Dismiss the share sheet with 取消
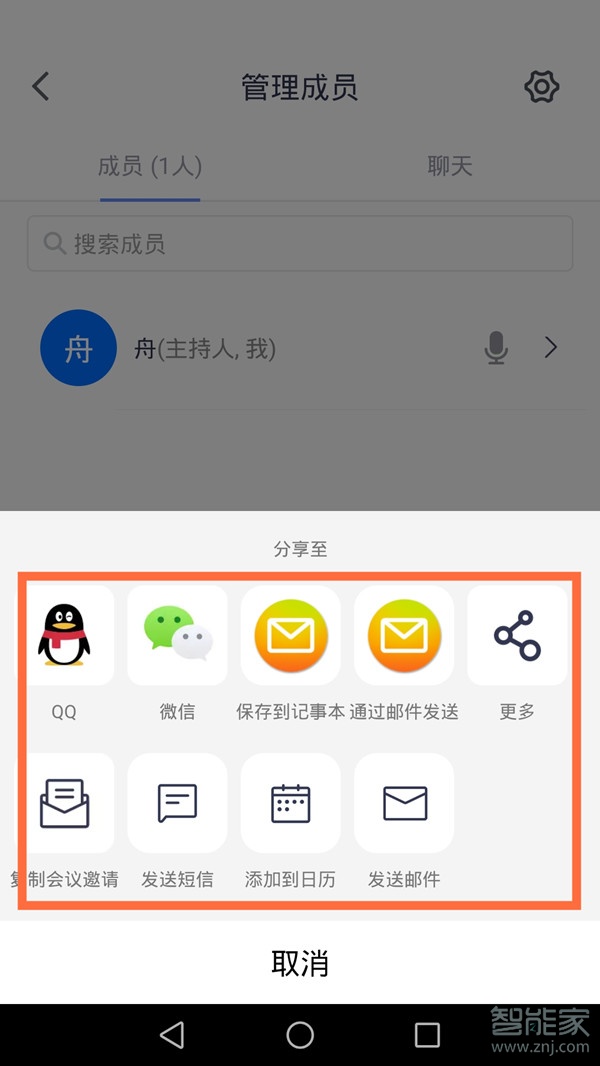 tap(300, 963)
